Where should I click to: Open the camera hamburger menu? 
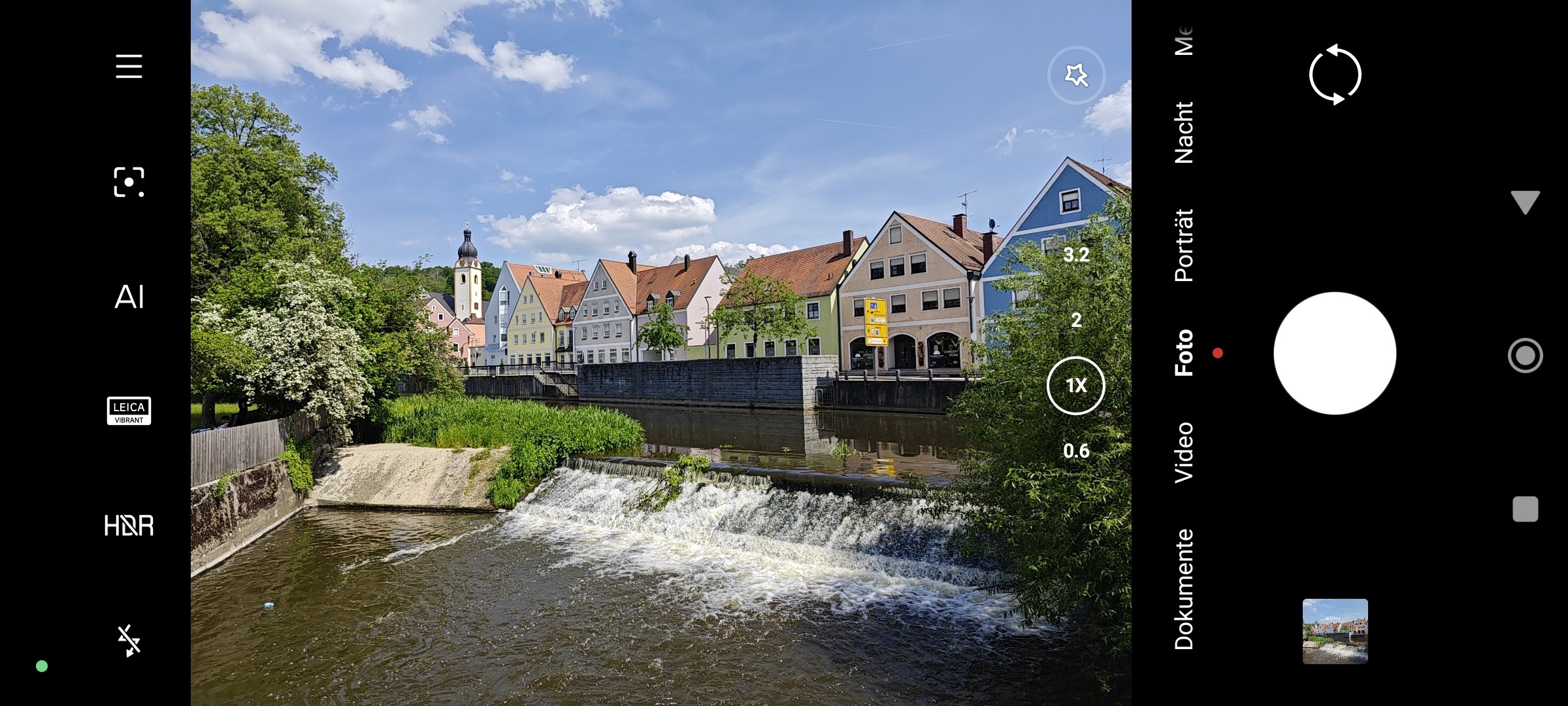tap(129, 67)
